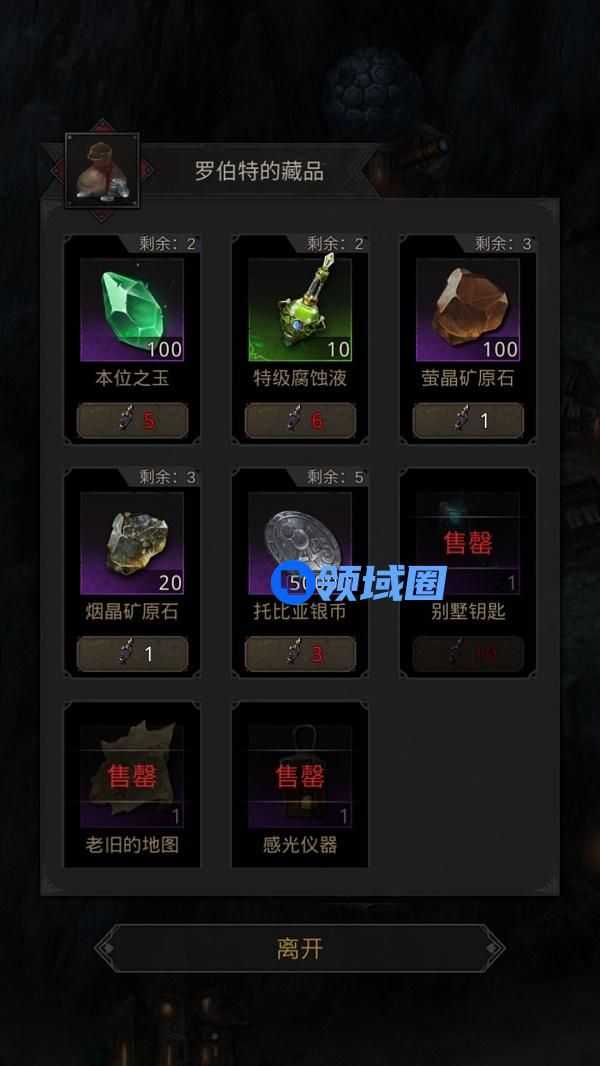Buy 本位之玉 for 5 keys
The width and height of the screenshot is (600, 1066).
(132, 420)
